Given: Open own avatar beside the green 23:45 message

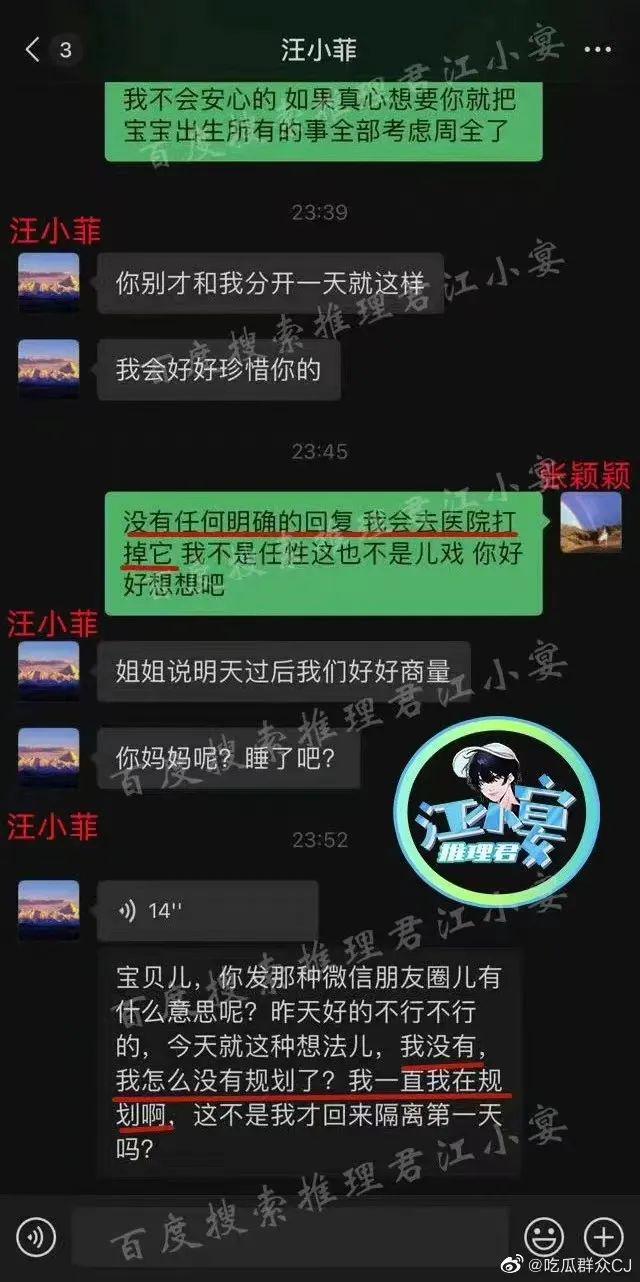Looking at the screenshot, I should point(591,523).
